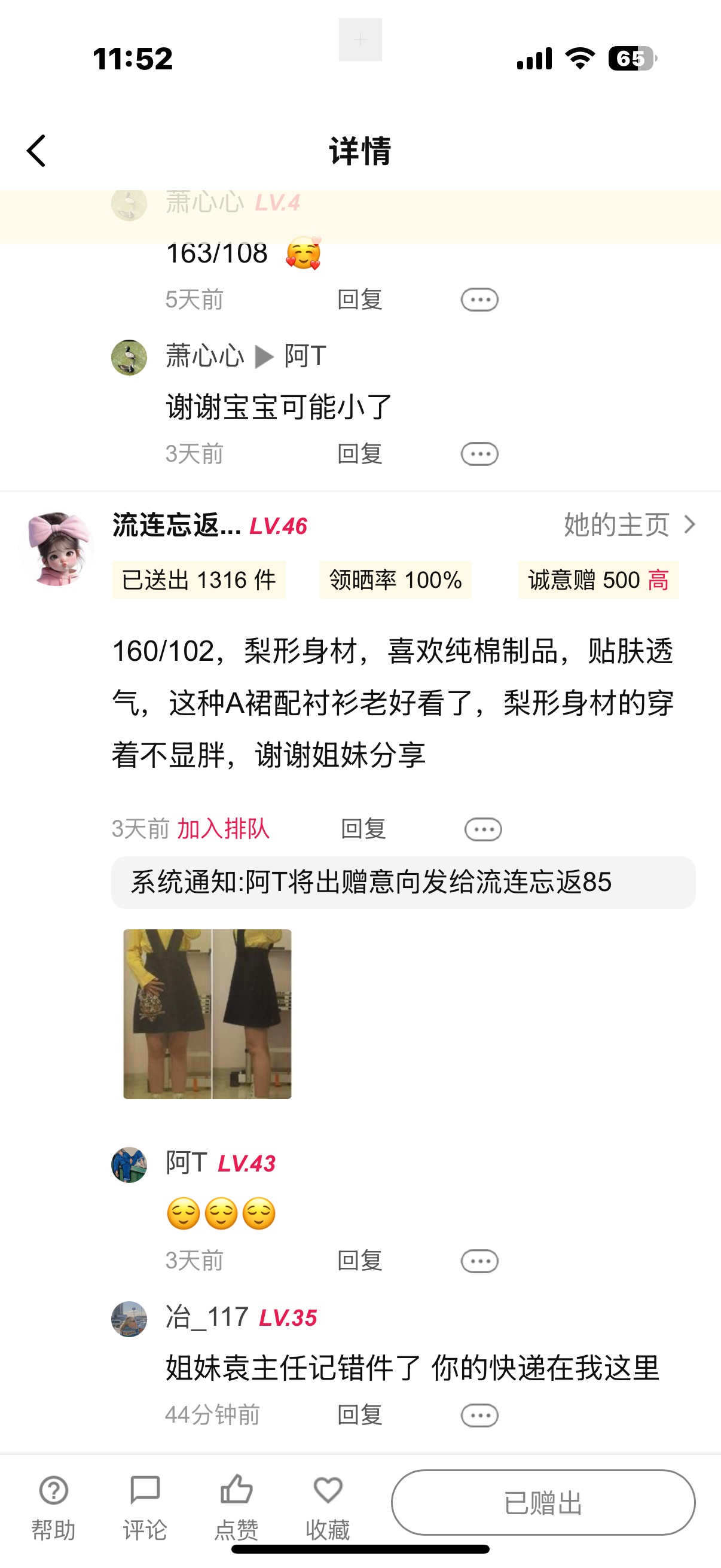Open more options on 流连忘返's comment
This screenshot has height=1568, width=721.
pyautogui.click(x=482, y=829)
